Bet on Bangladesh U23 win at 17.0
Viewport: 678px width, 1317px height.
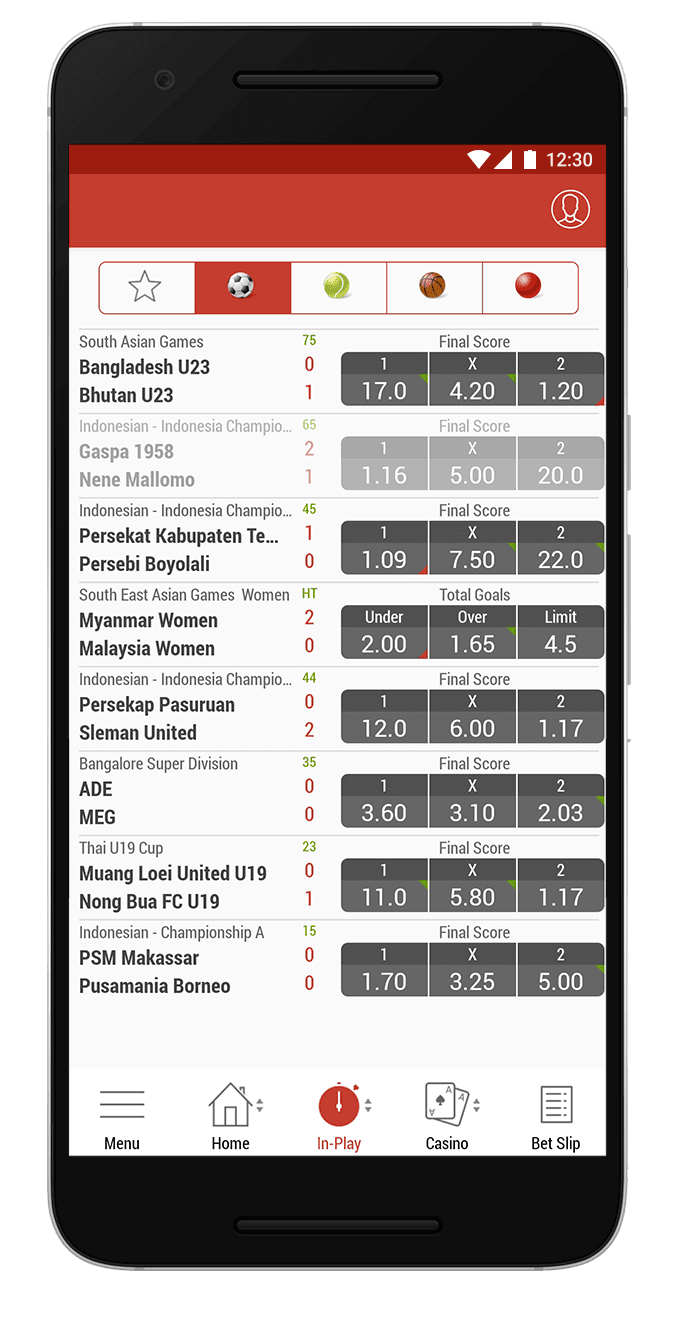(x=384, y=380)
